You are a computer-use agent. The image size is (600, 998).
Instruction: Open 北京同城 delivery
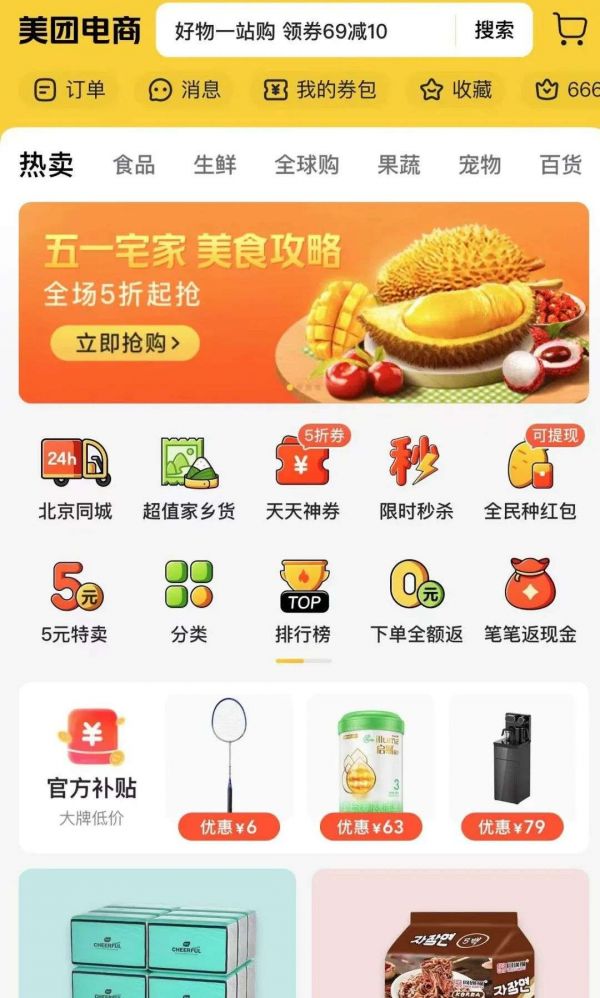coord(75,478)
